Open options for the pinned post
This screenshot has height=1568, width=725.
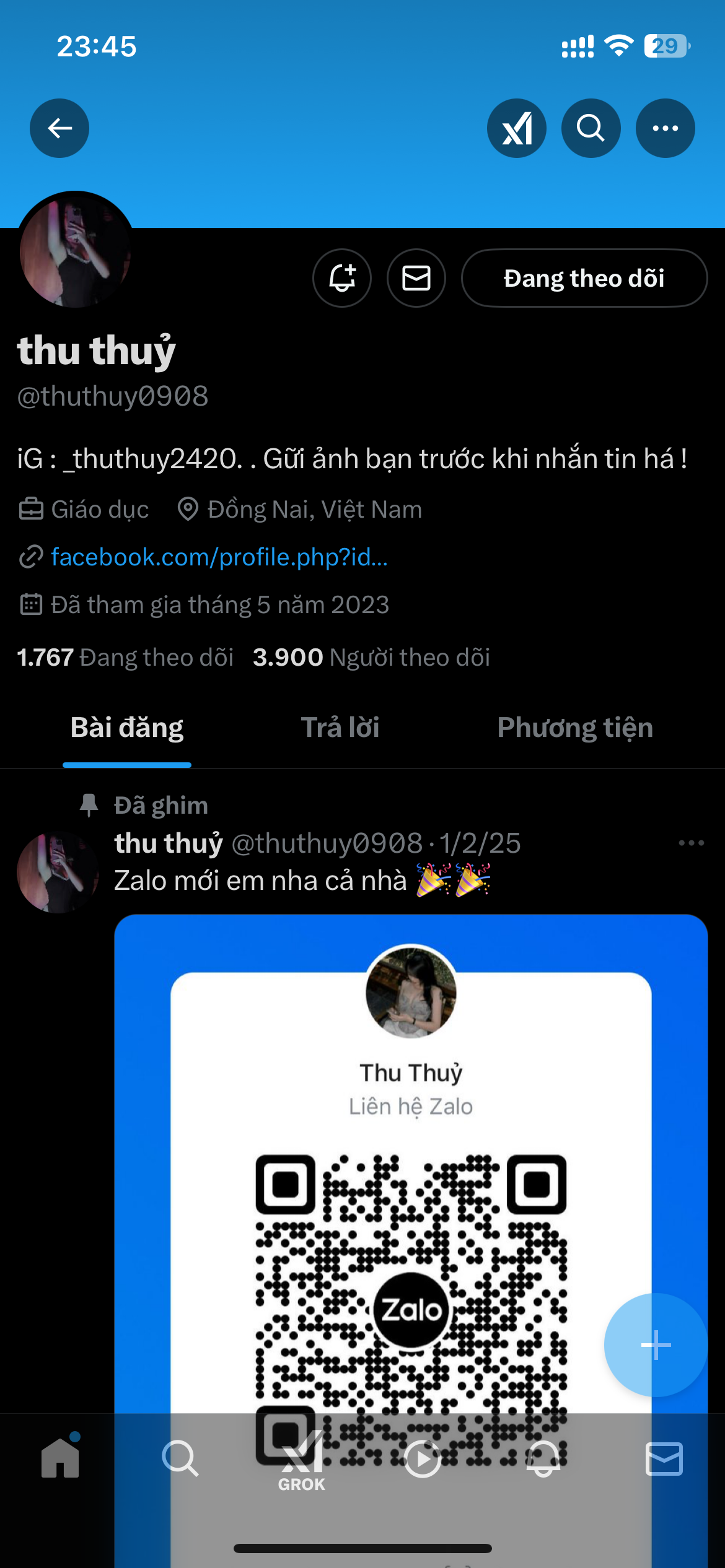[x=691, y=843]
